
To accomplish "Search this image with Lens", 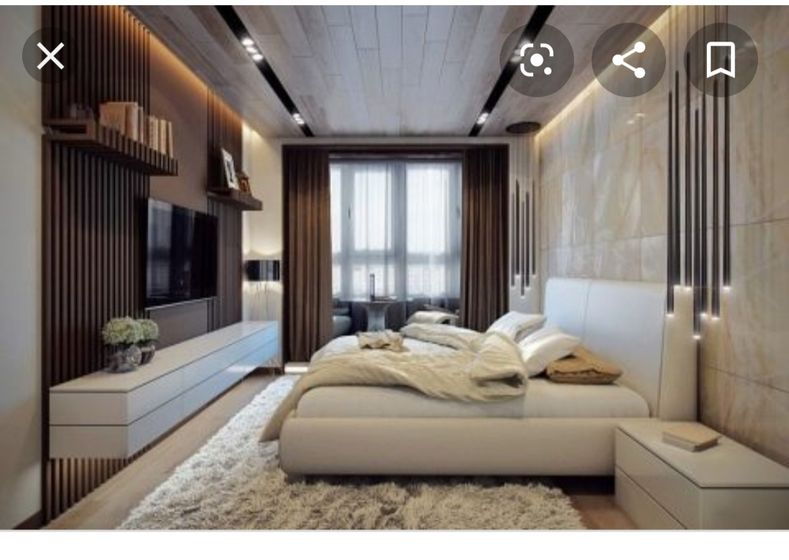I will (x=537, y=60).
